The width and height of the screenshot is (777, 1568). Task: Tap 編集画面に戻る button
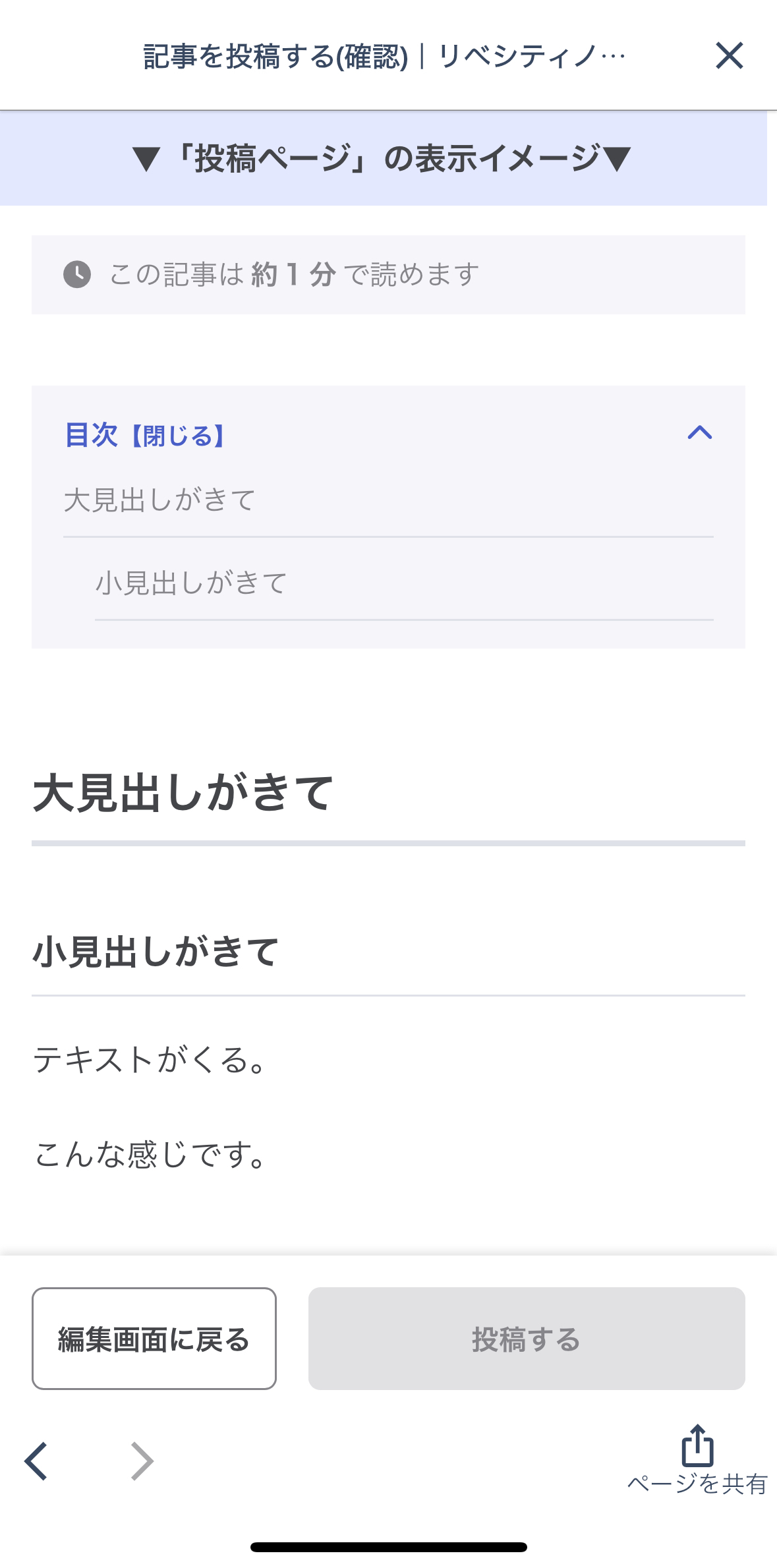click(154, 1339)
